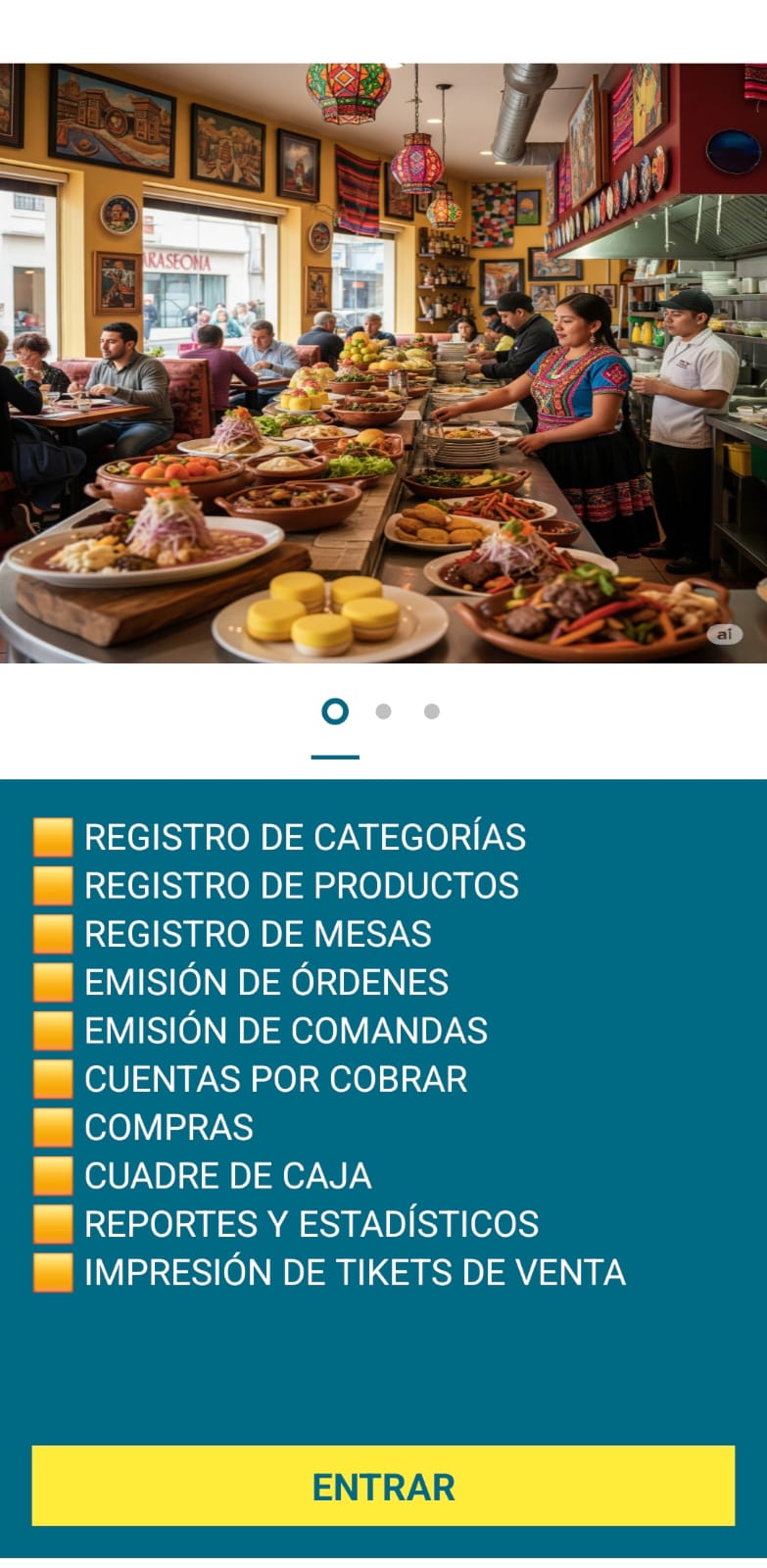The height and width of the screenshot is (1568, 767).
Task: Select the second carousel page indicator dot
Action: point(383,710)
